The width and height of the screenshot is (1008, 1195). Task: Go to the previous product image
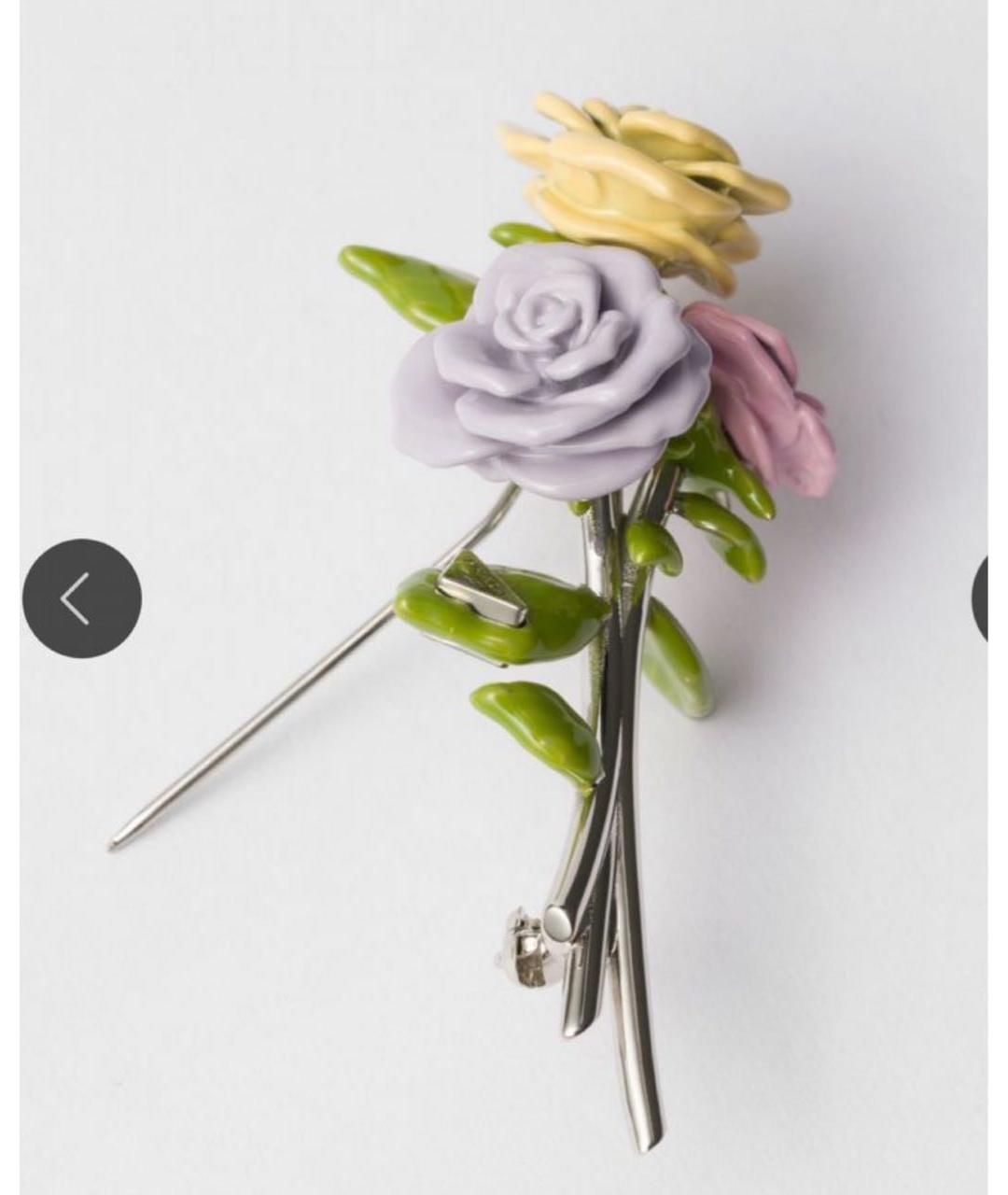[82, 598]
